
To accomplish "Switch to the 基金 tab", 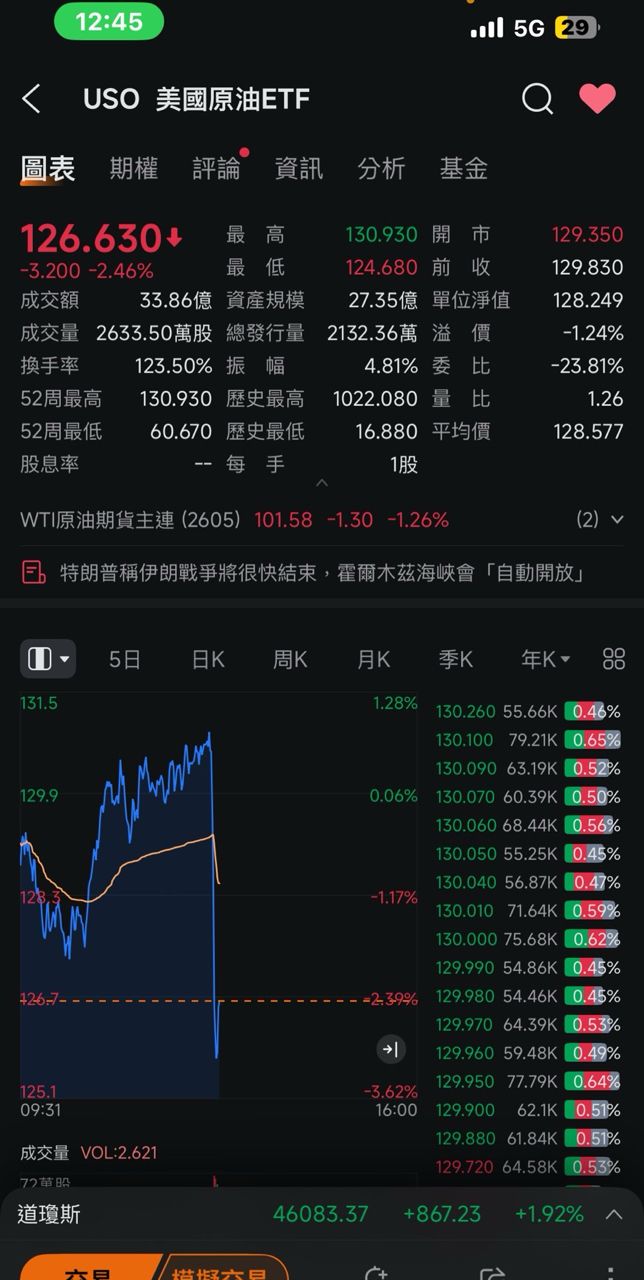I will pyautogui.click(x=463, y=169).
